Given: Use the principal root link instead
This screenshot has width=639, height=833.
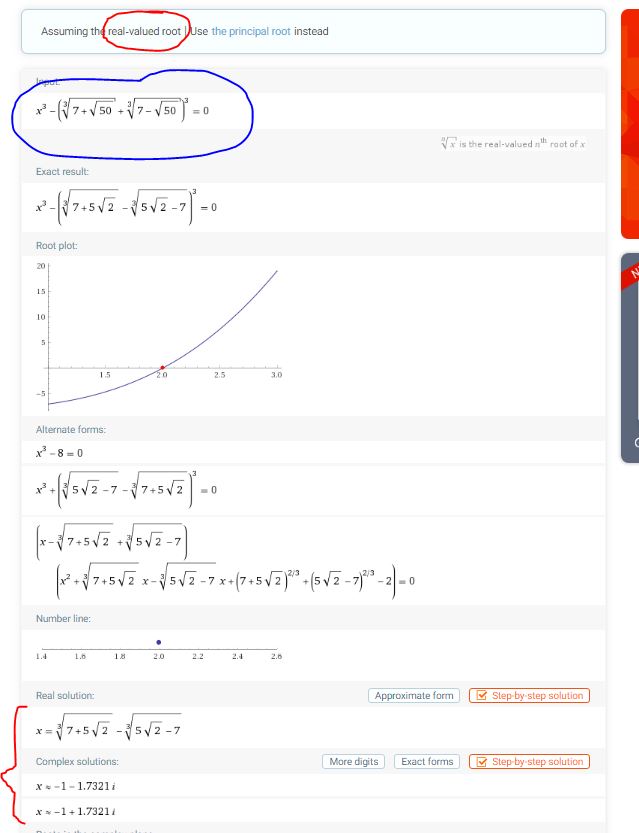Looking at the screenshot, I should pyautogui.click(x=251, y=31).
